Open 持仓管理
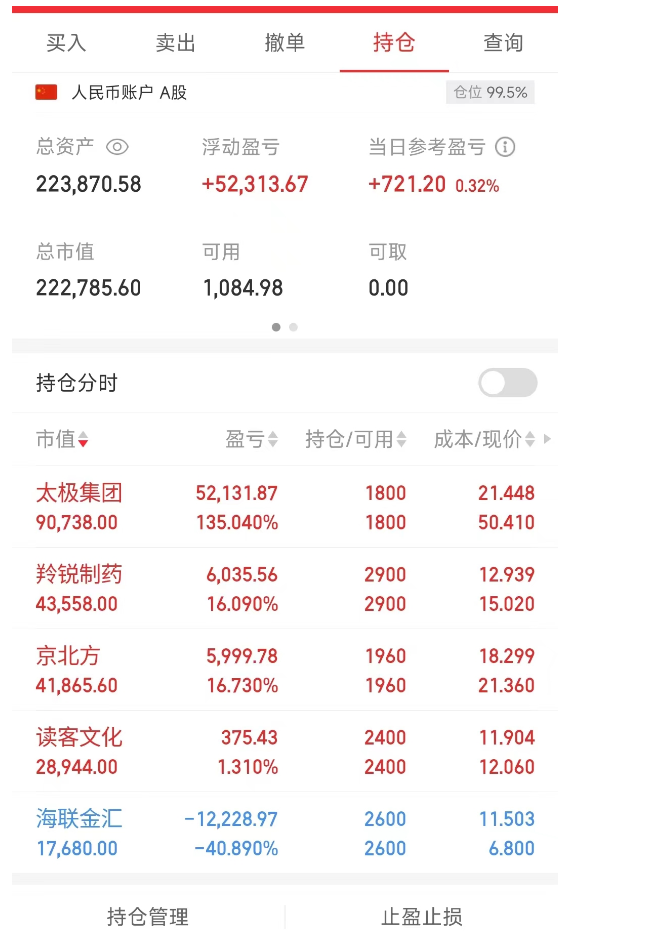The width and height of the screenshot is (651, 940). pyautogui.click(x=148, y=917)
